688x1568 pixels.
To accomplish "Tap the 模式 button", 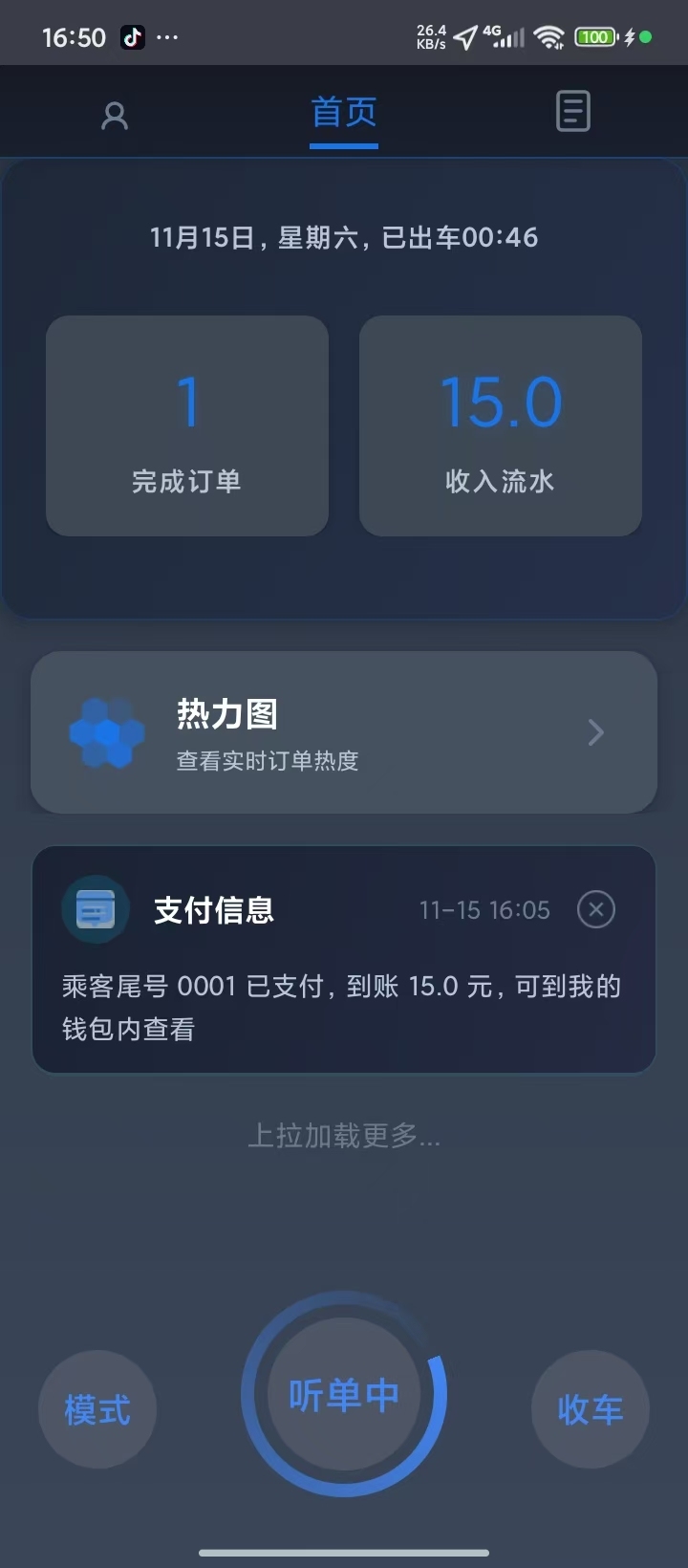I will click(x=97, y=1409).
